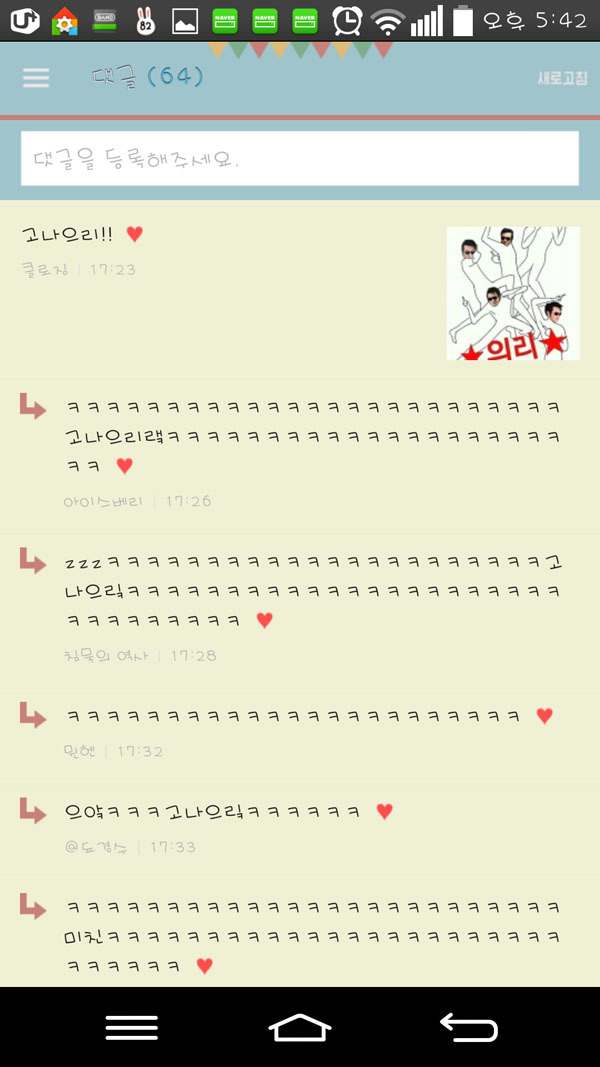Tap the 새로고침 refresh button

pos(562,78)
